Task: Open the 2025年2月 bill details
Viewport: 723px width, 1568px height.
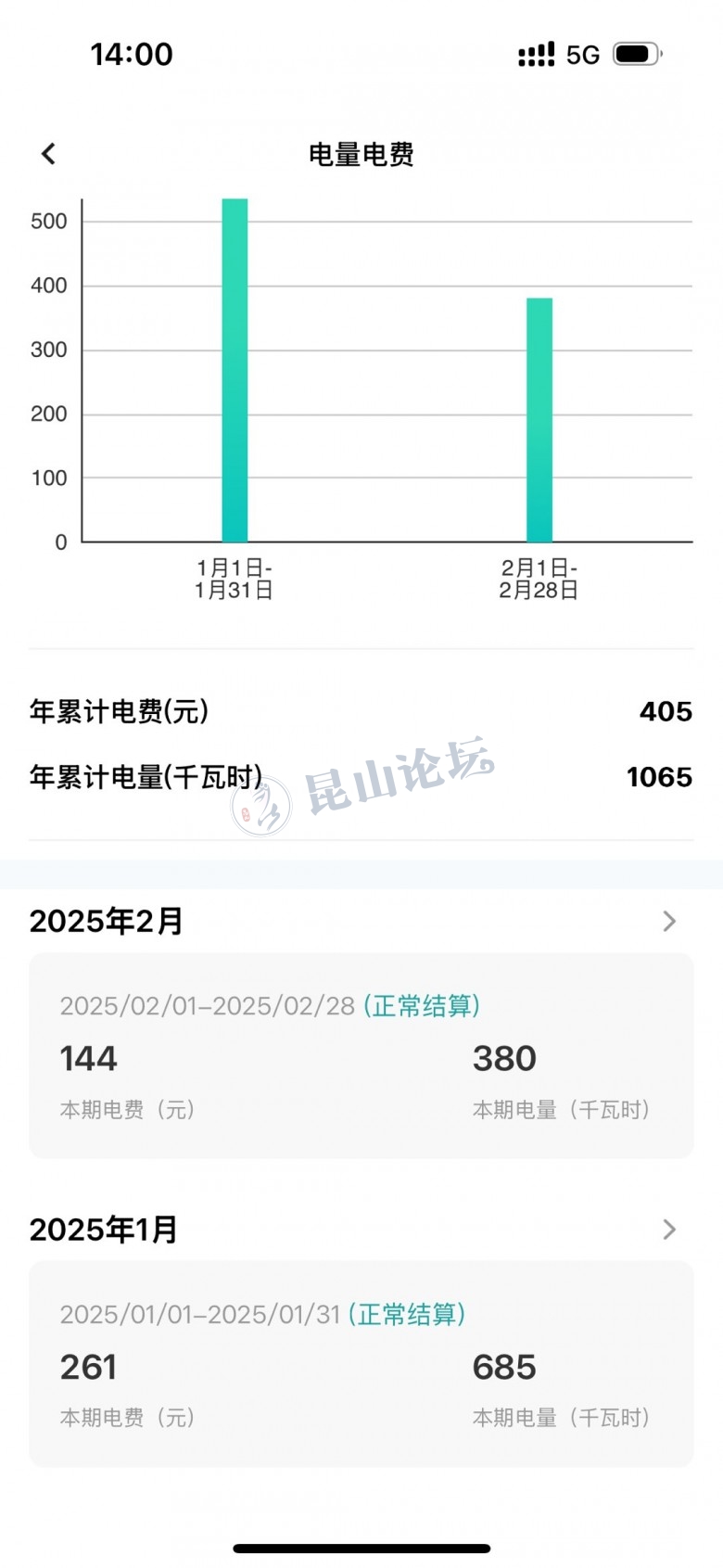Action: (668, 921)
